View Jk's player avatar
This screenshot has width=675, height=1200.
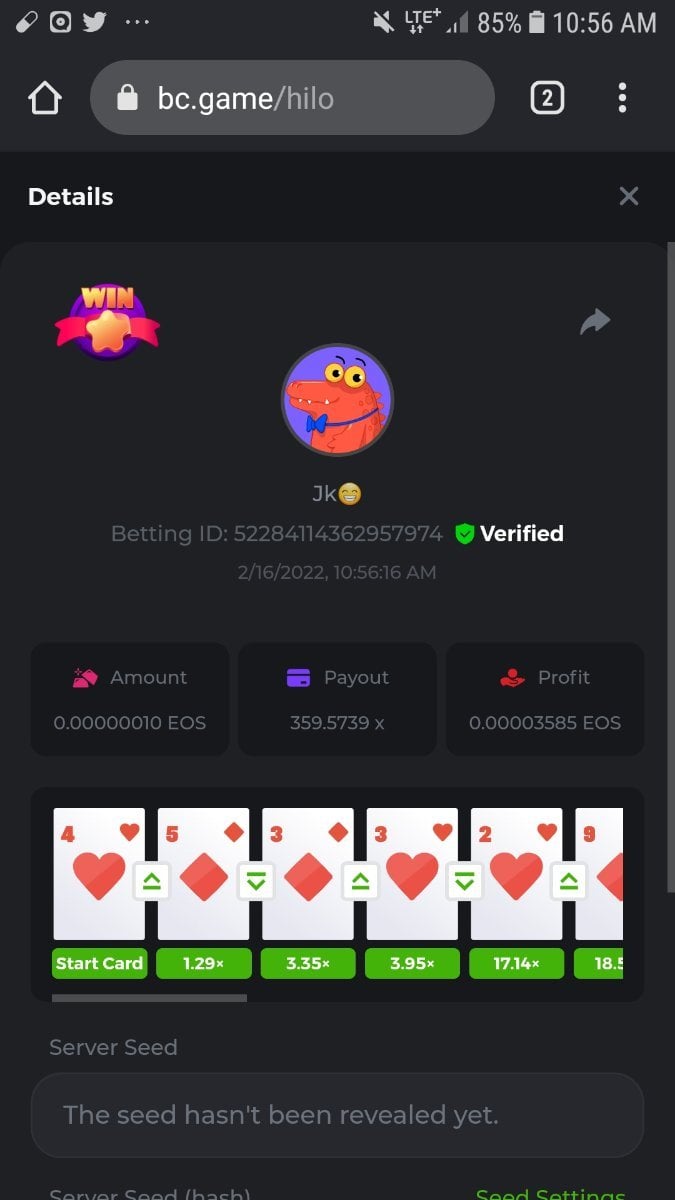point(337,400)
